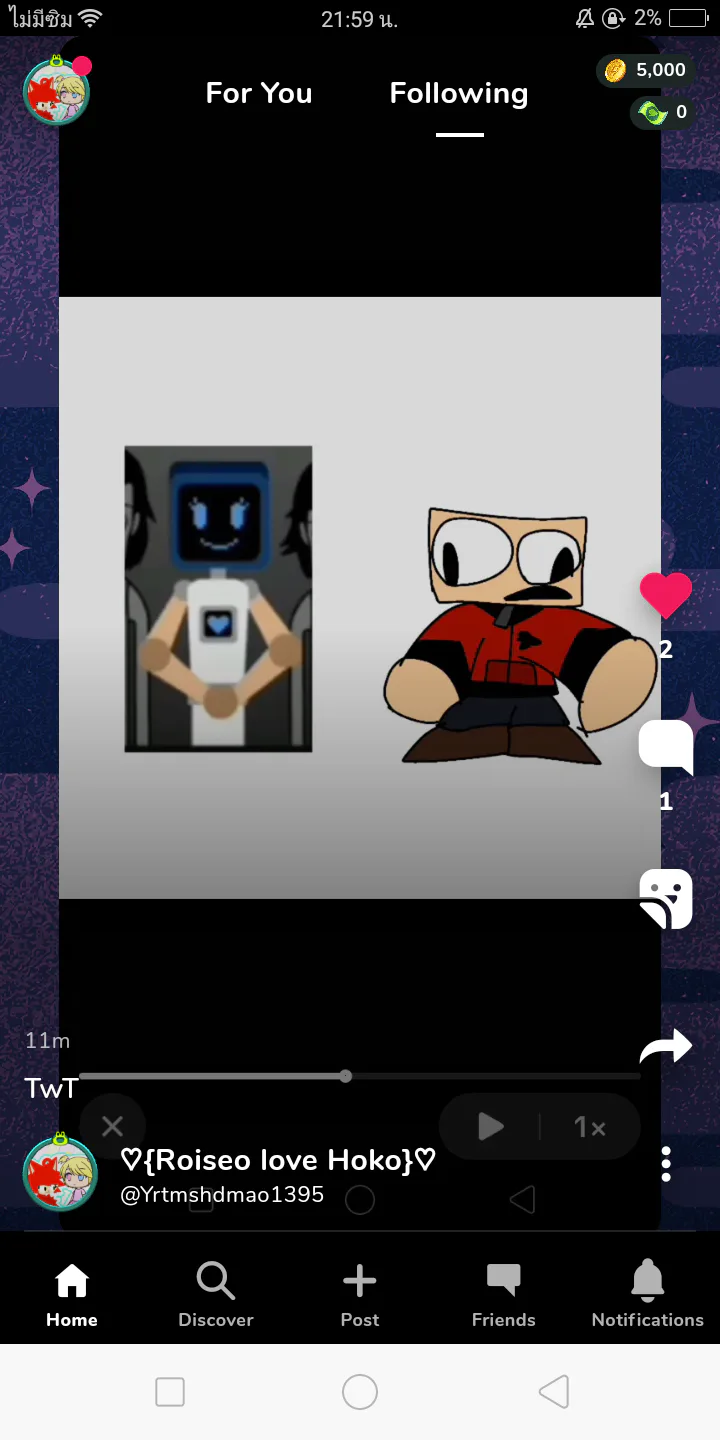
Task: Open the sticker reaction icon
Action: click(x=666, y=899)
